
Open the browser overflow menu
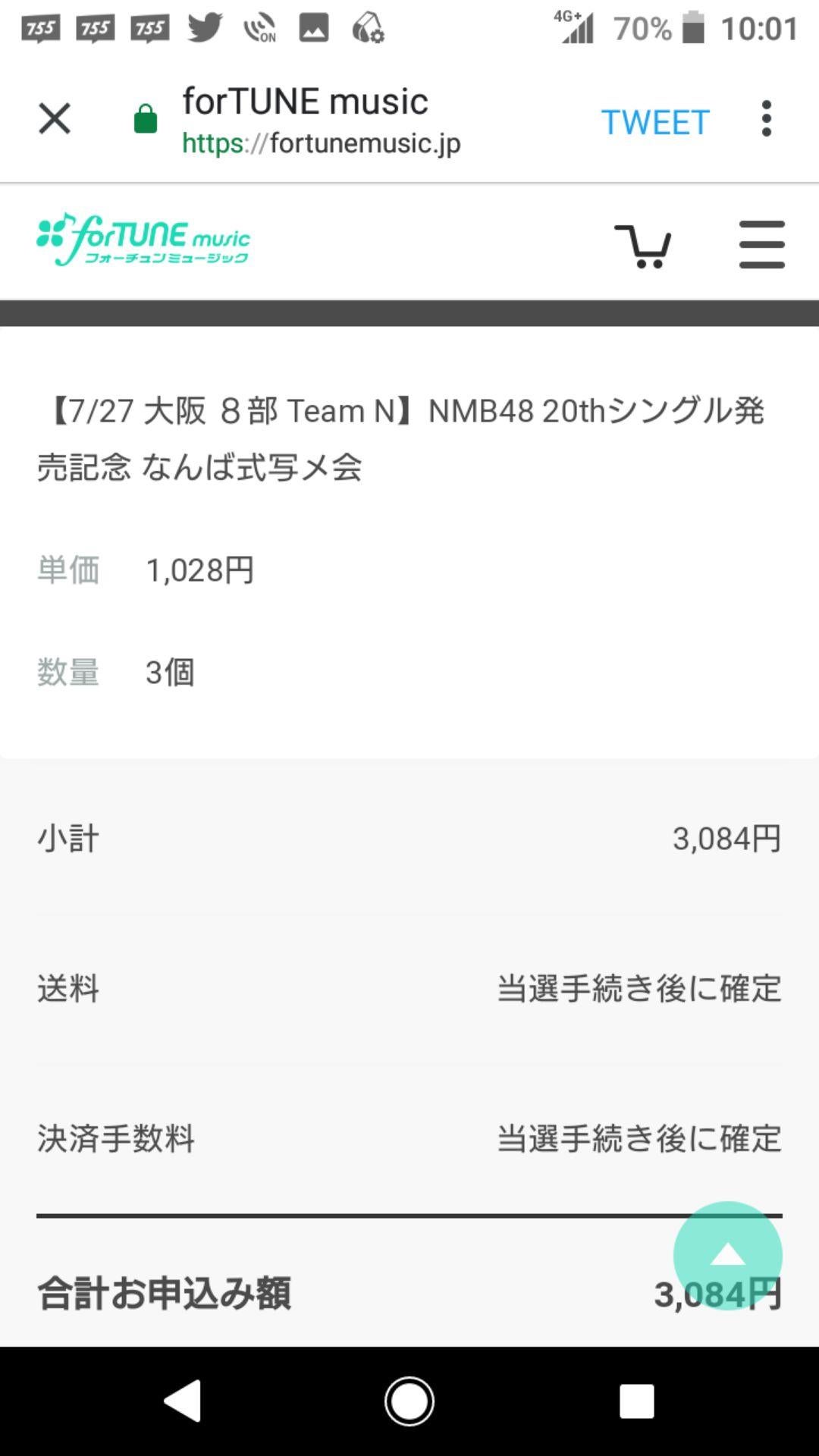click(x=767, y=119)
